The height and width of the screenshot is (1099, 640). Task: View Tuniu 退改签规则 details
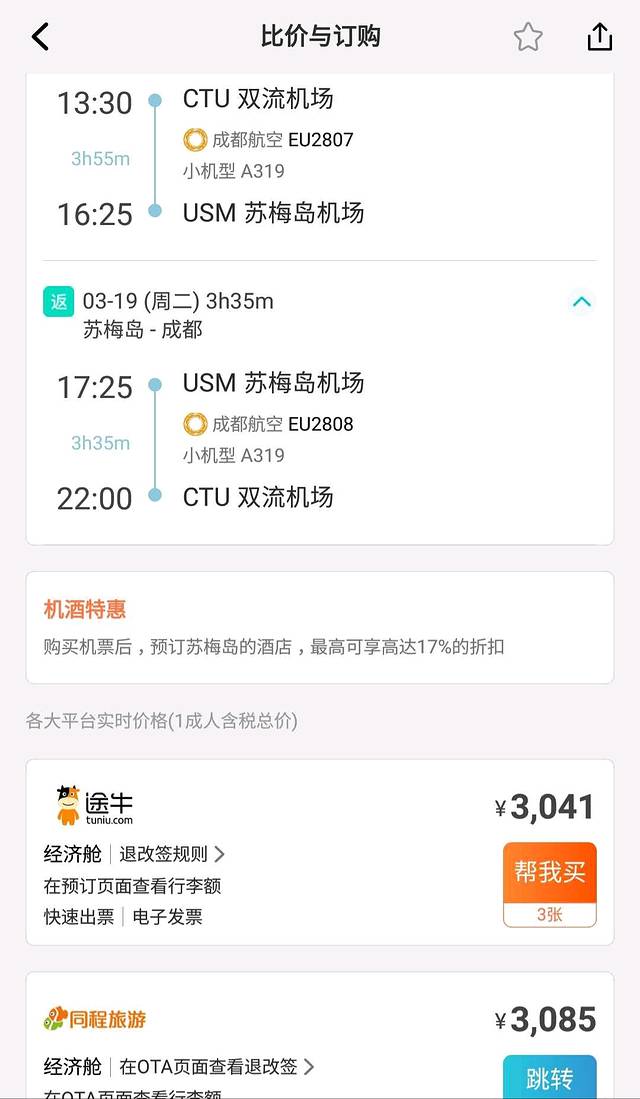(x=172, y=854)
